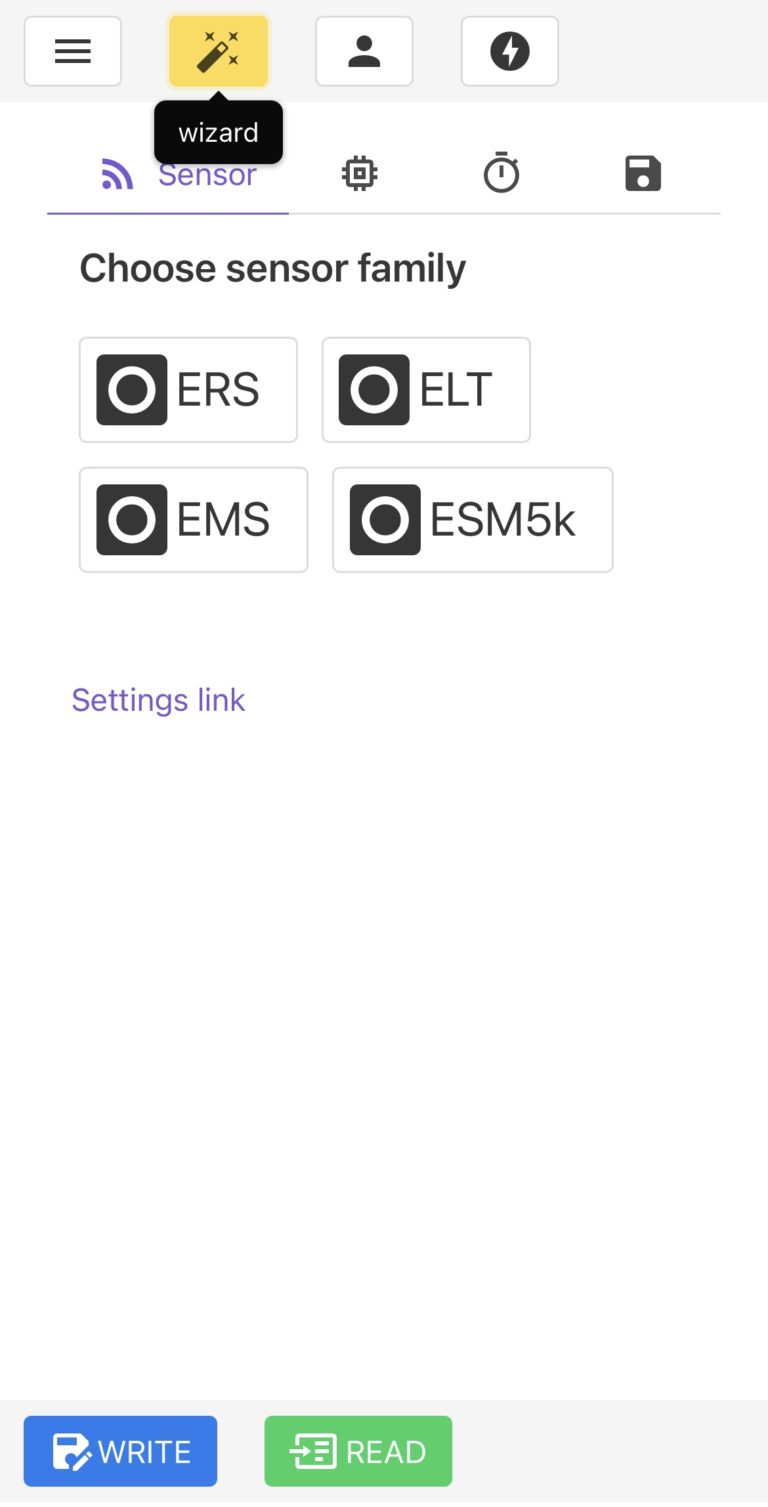Open the hamburger menu

[x=73, y=51]
